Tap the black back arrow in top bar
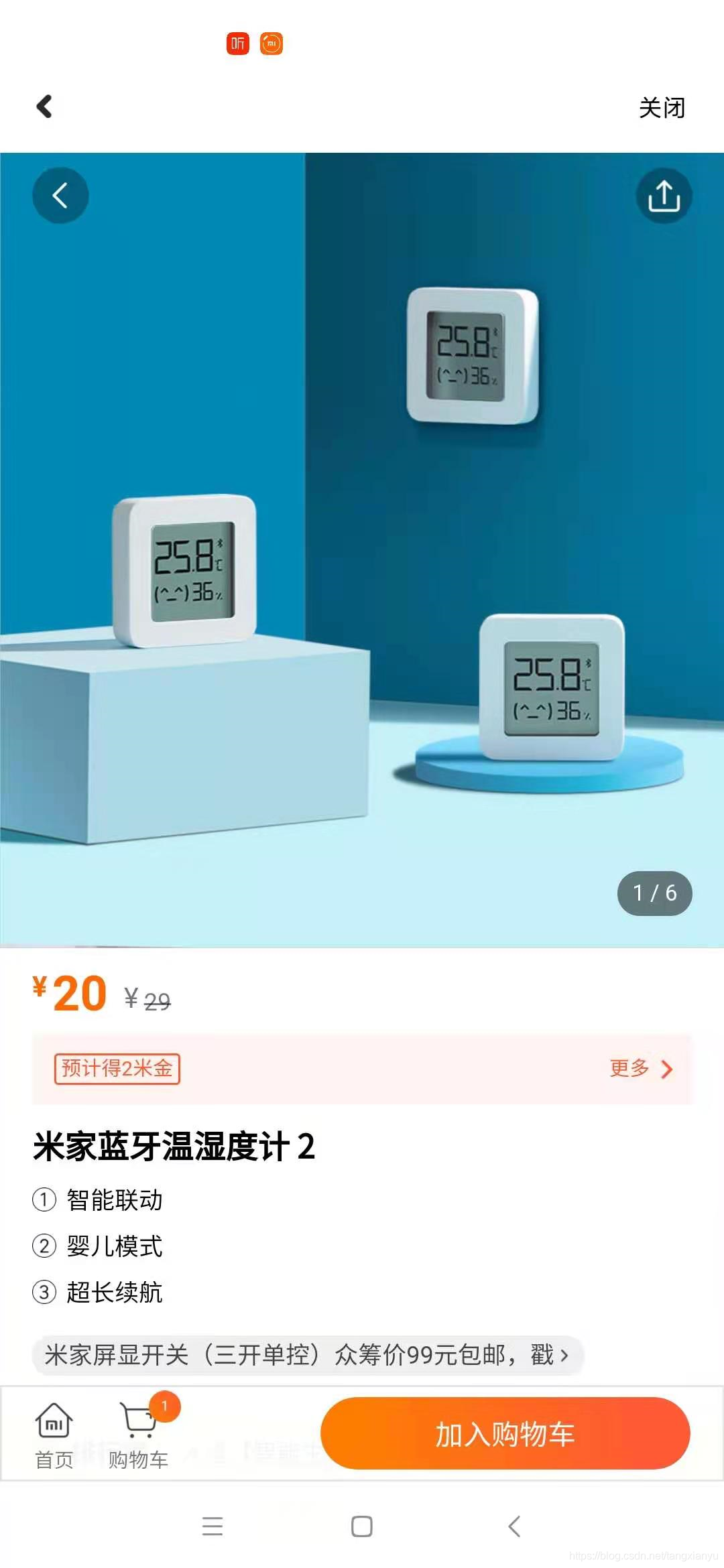This screenshot has height=1568, width=724. click(x=44, y=107)
